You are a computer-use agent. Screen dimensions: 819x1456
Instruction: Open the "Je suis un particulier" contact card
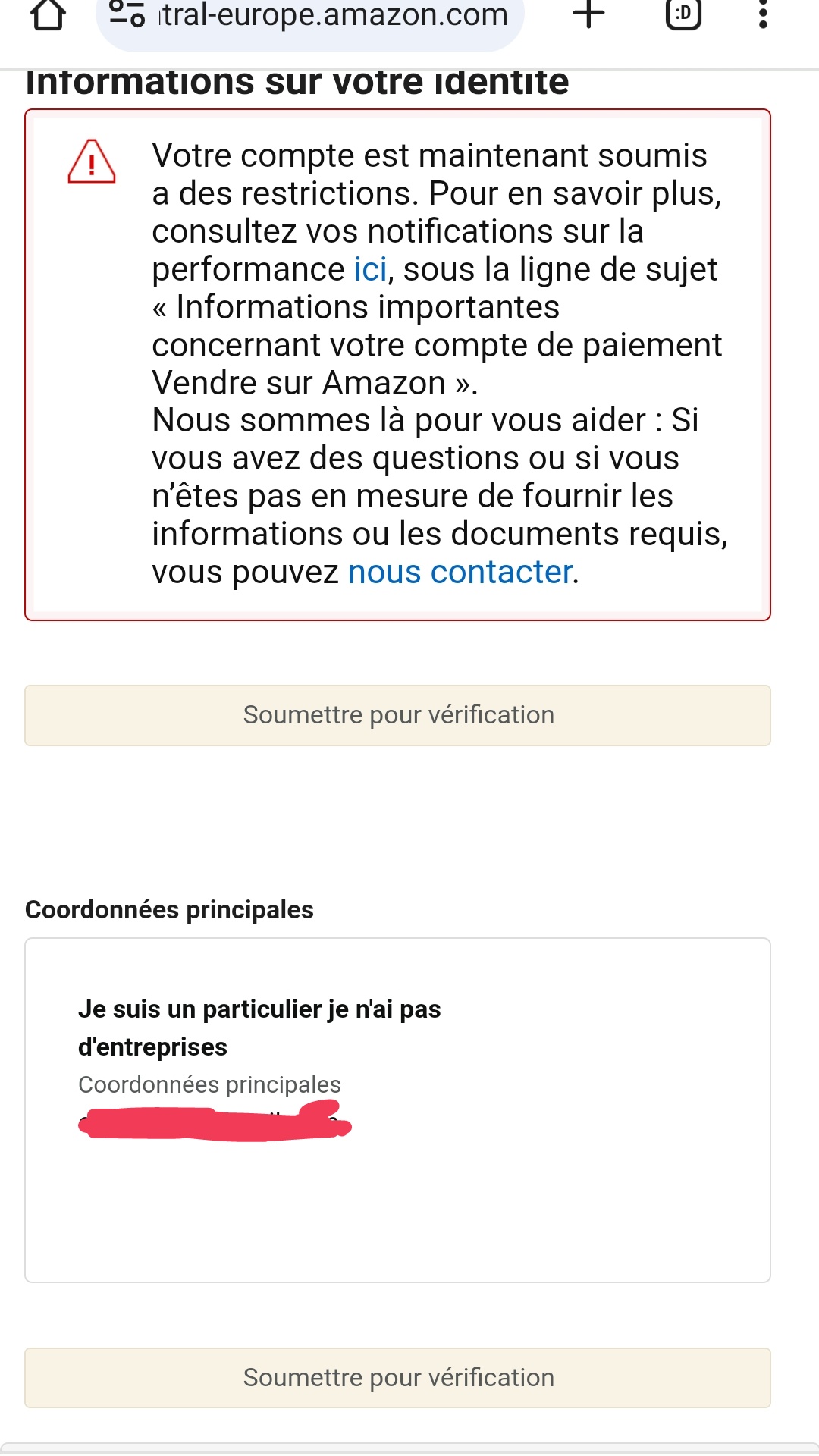[397, 1110]
